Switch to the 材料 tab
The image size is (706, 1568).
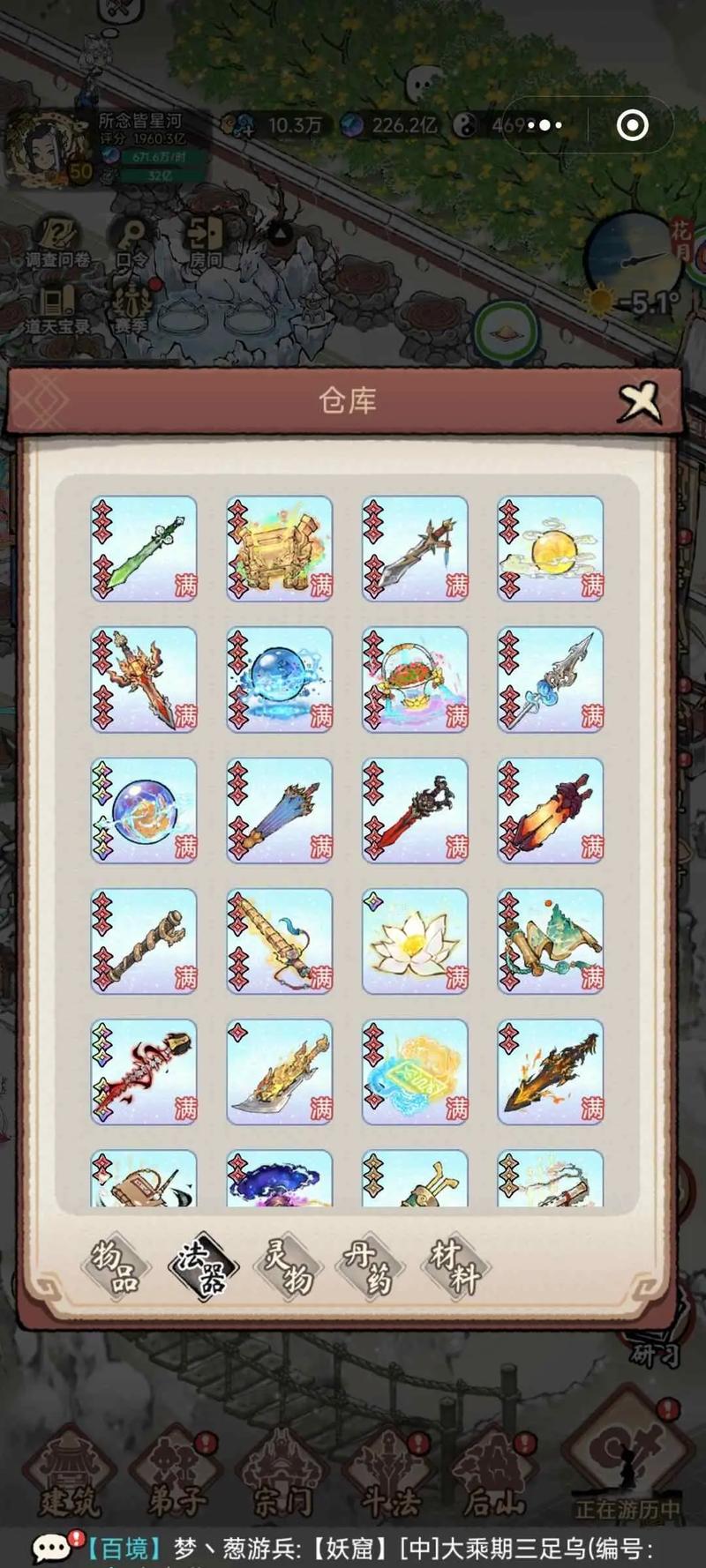coord(455,1267)
